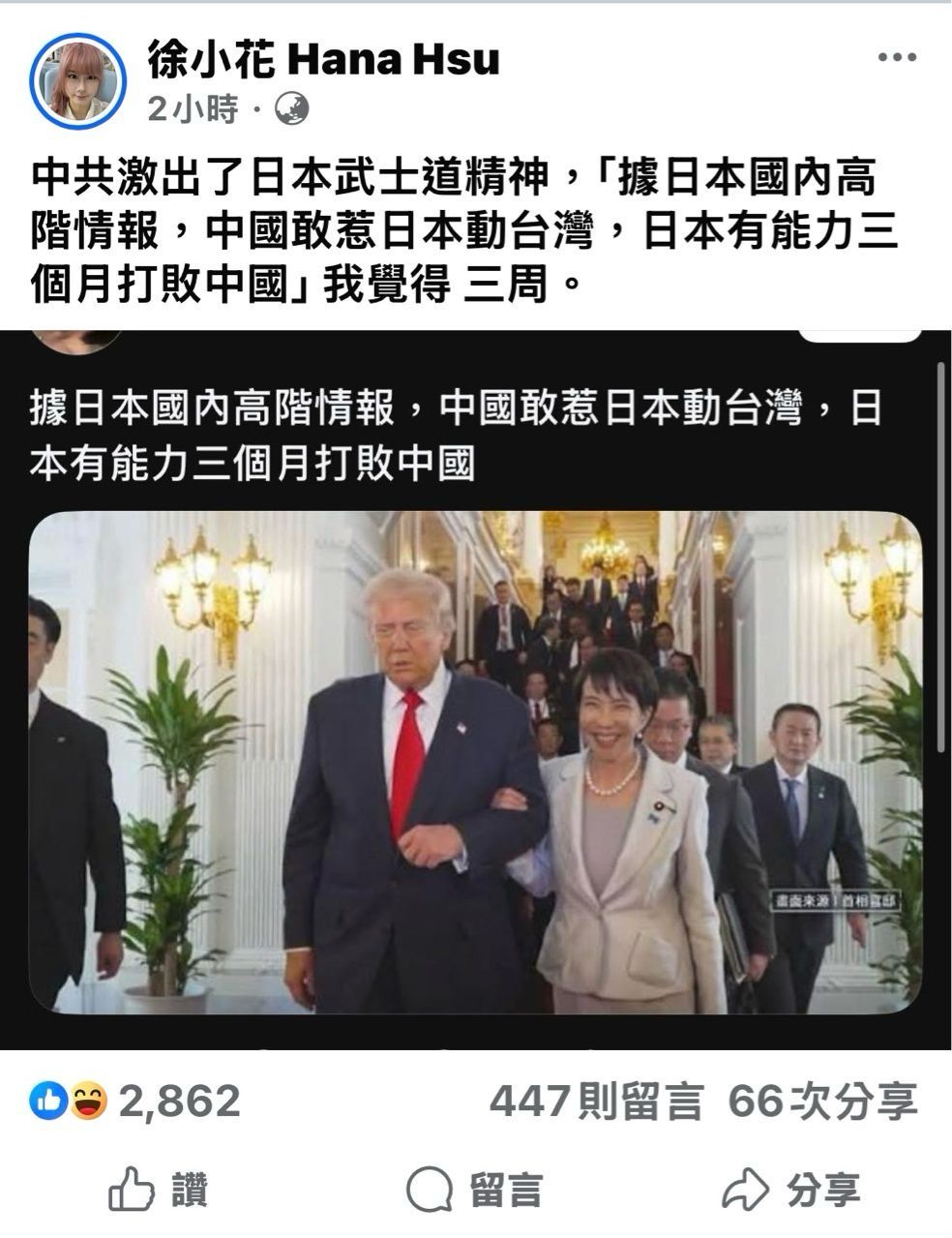The image size is (952, 1238).
Task: View the 66次分享 shares list
Action: pyautogui.click(x=822, y=1102)
